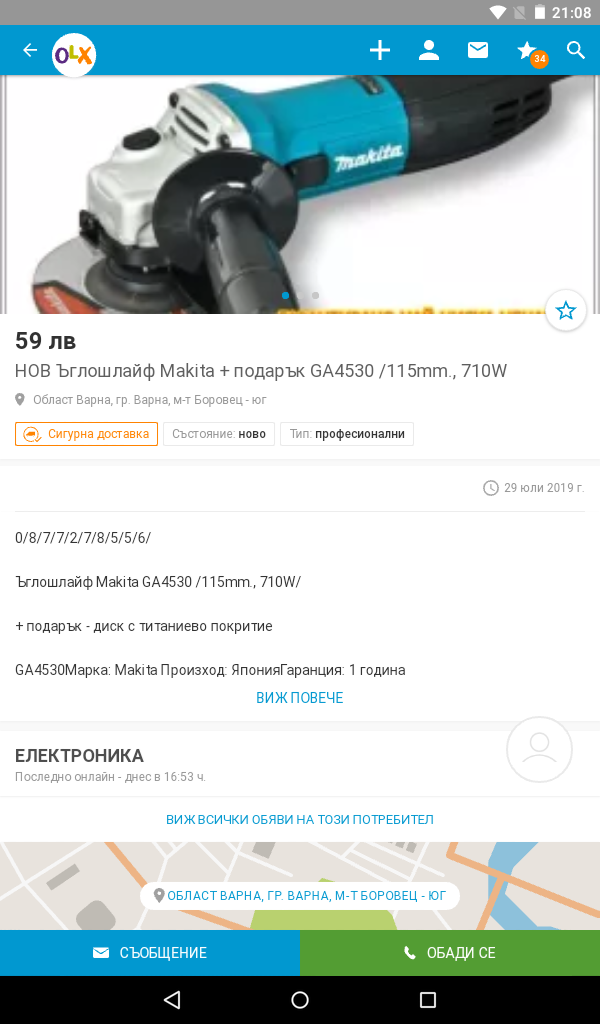Open messages envelope in toolbar
Viewport: 600px width, 1024px height.
(478, 50)
